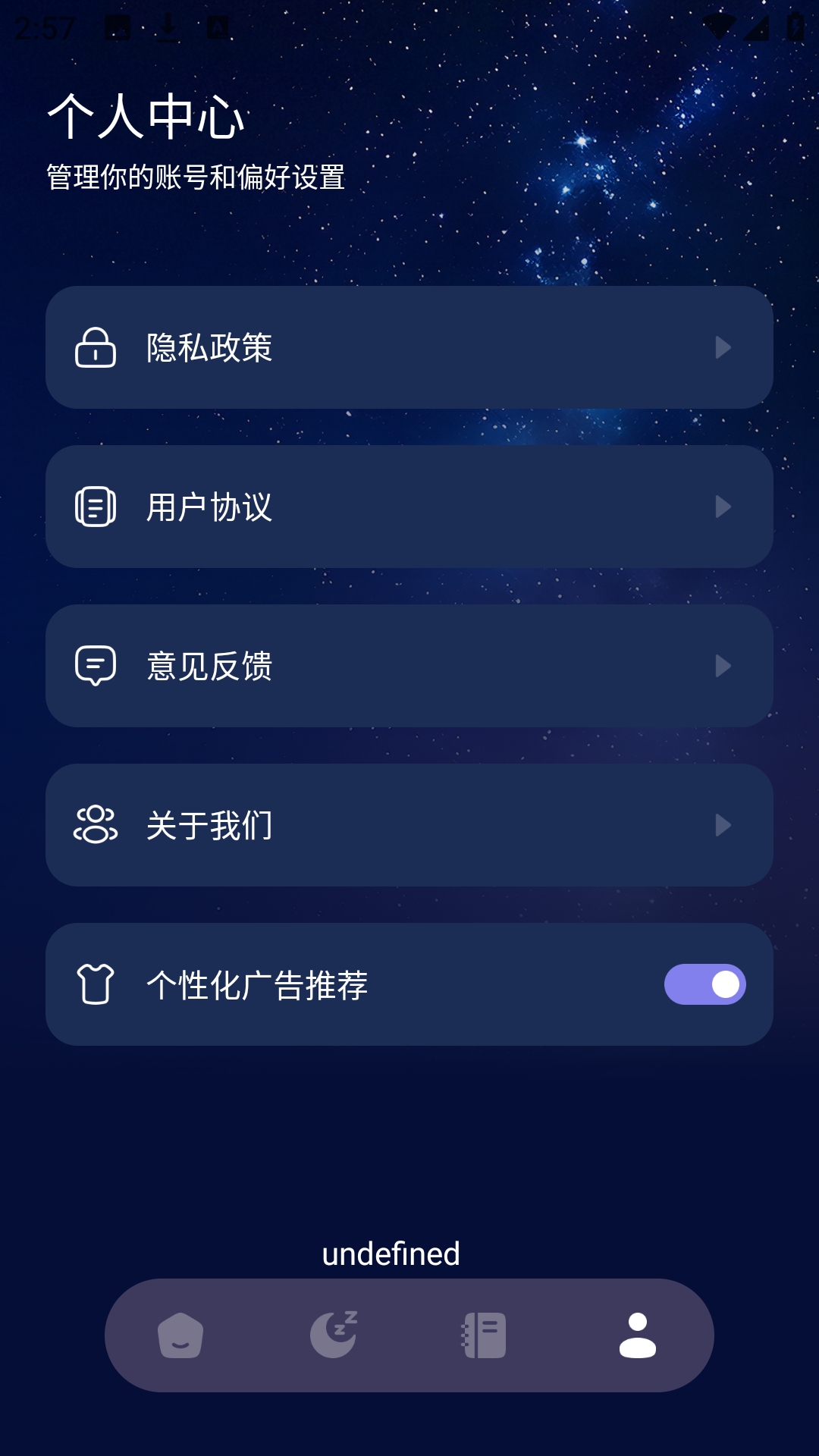This screenshot has width=819, height=1456.
Task: Open the 意见反馈 feedback row
Action: [409, 666]
